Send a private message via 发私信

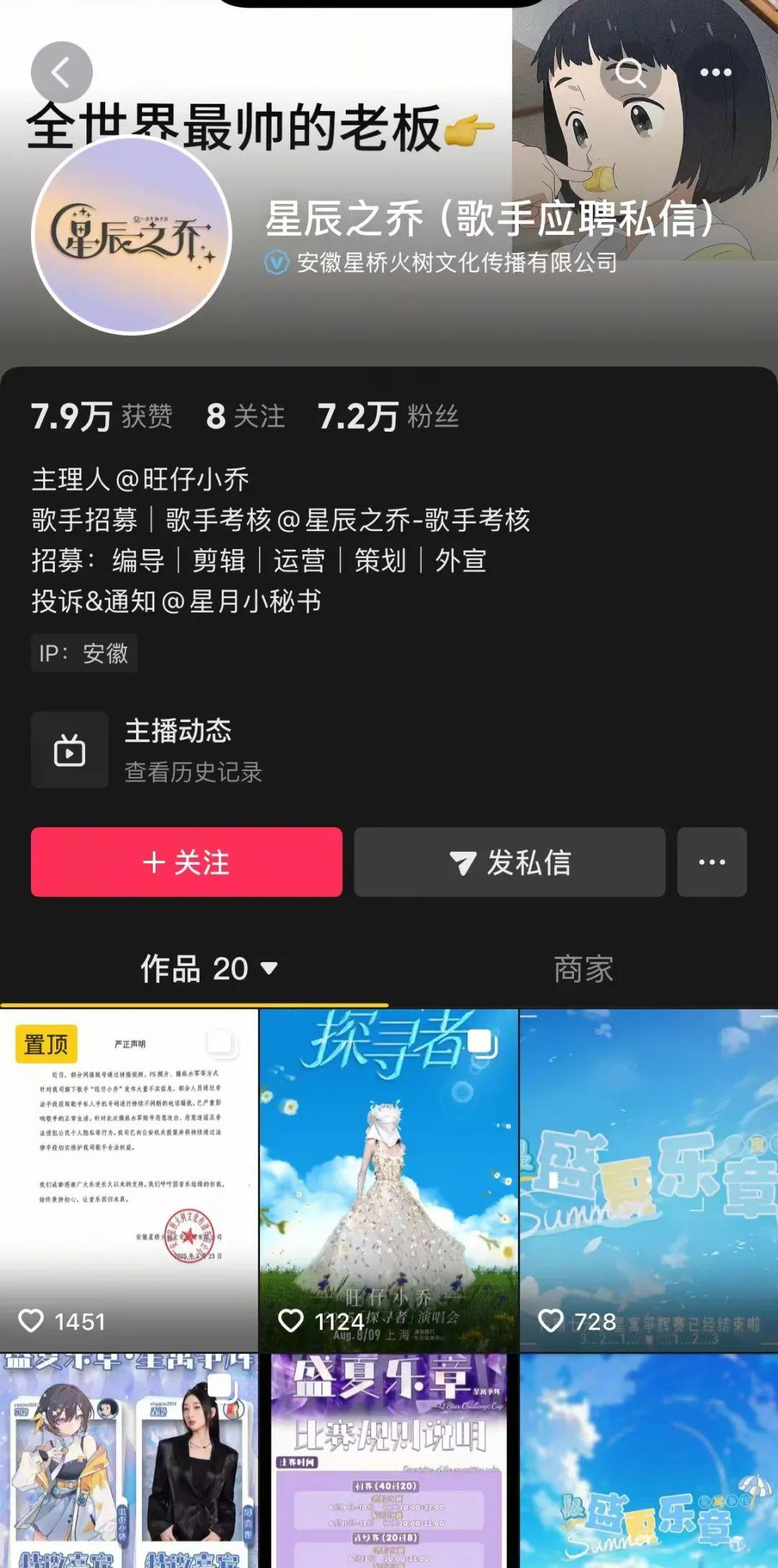click(509, 862)
